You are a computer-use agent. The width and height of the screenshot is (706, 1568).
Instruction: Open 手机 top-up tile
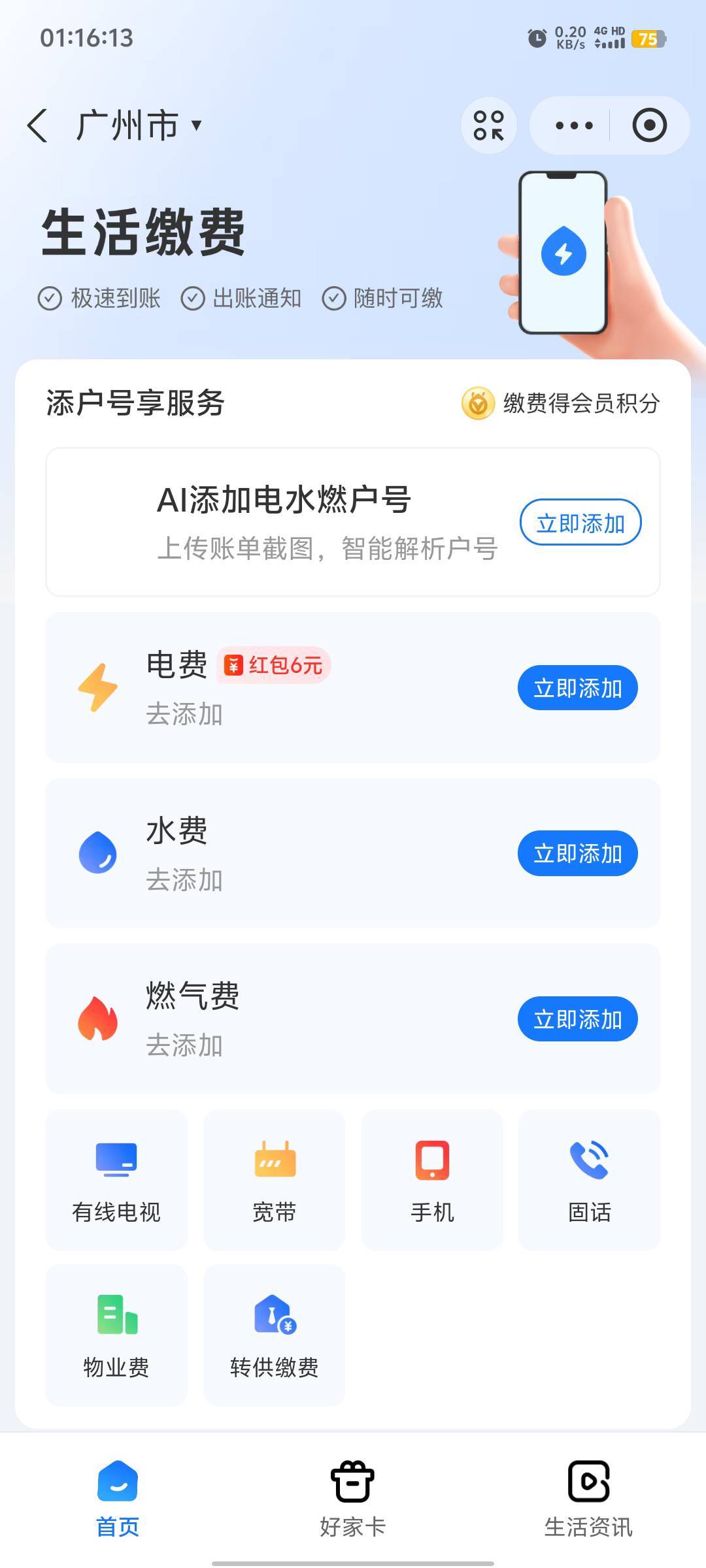point(432,1180)
